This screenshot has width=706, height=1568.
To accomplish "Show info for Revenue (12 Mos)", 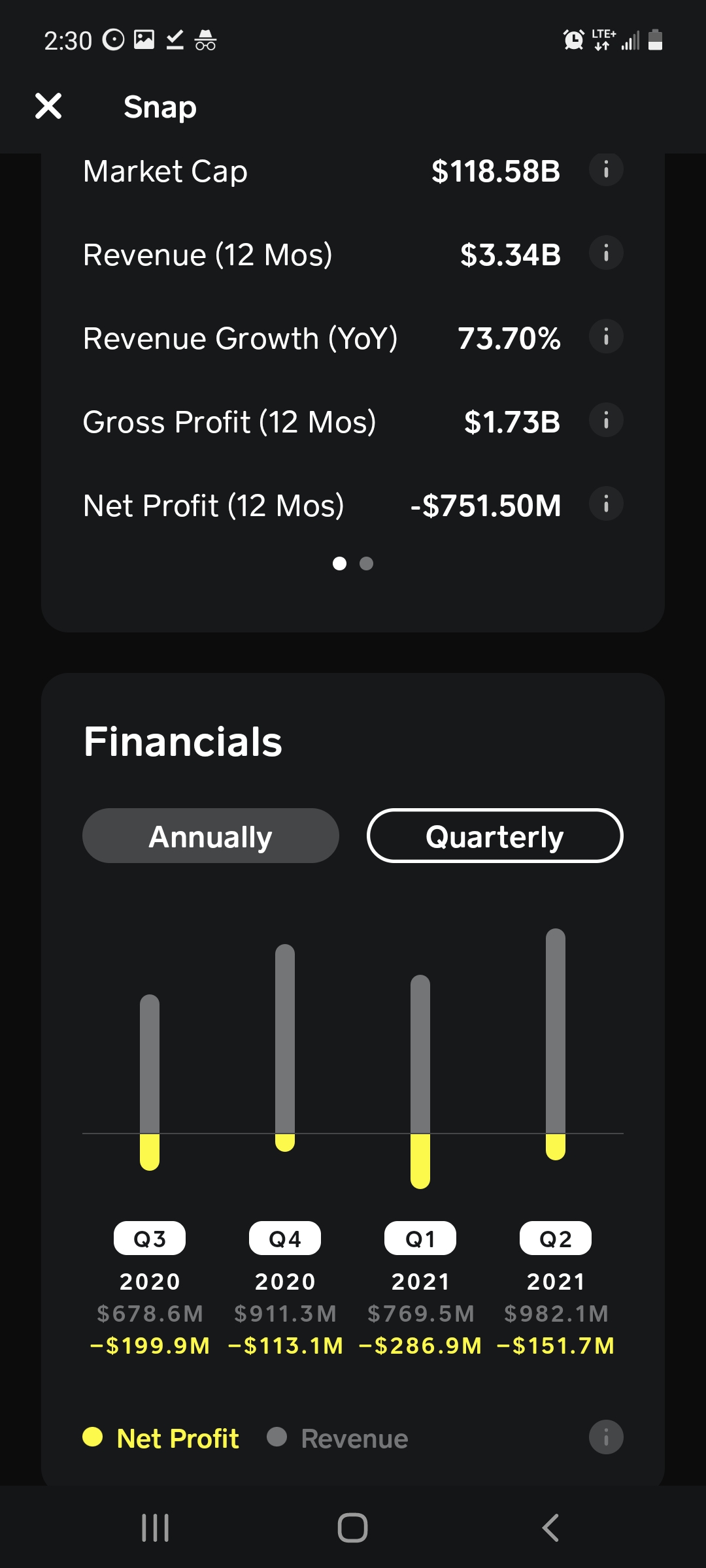I will point(606,253).
